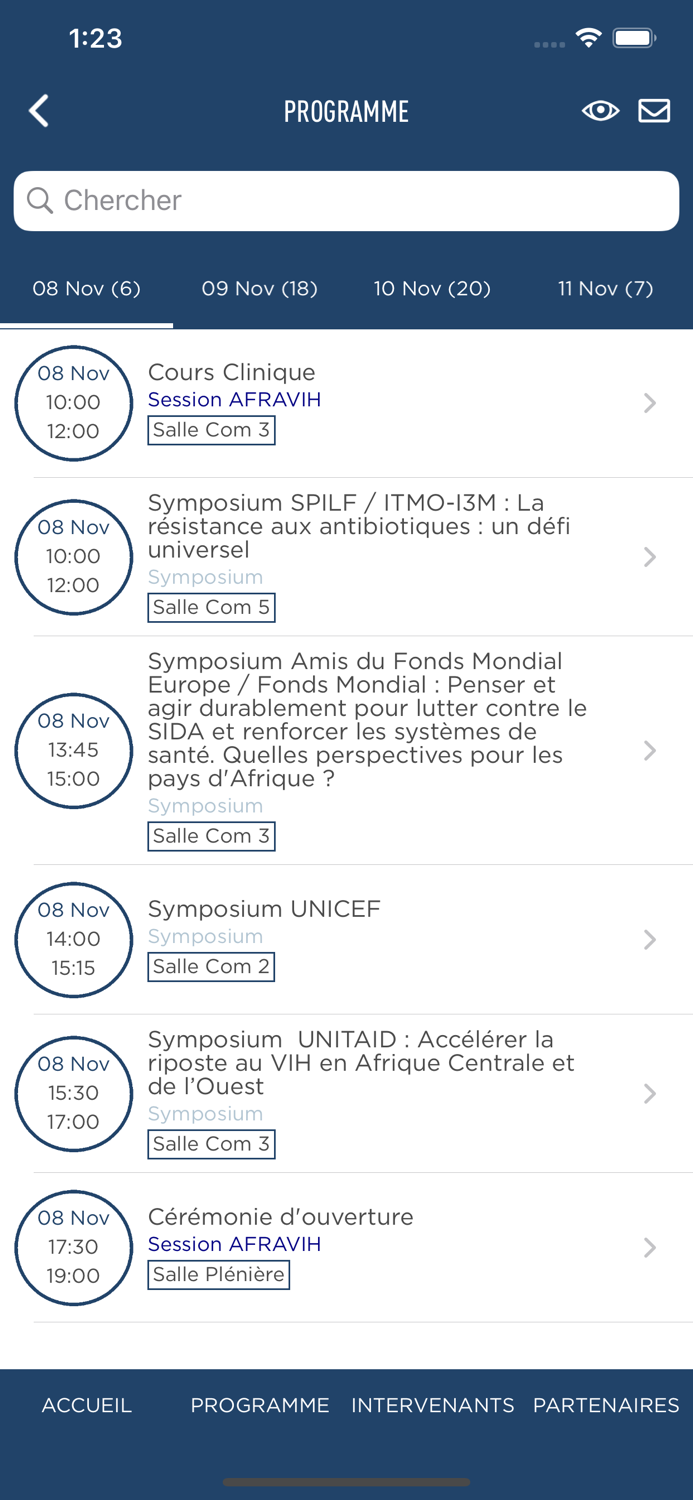Go back using the arrow icon
This screenshot has height=1500, width=693.
[39, 111]
